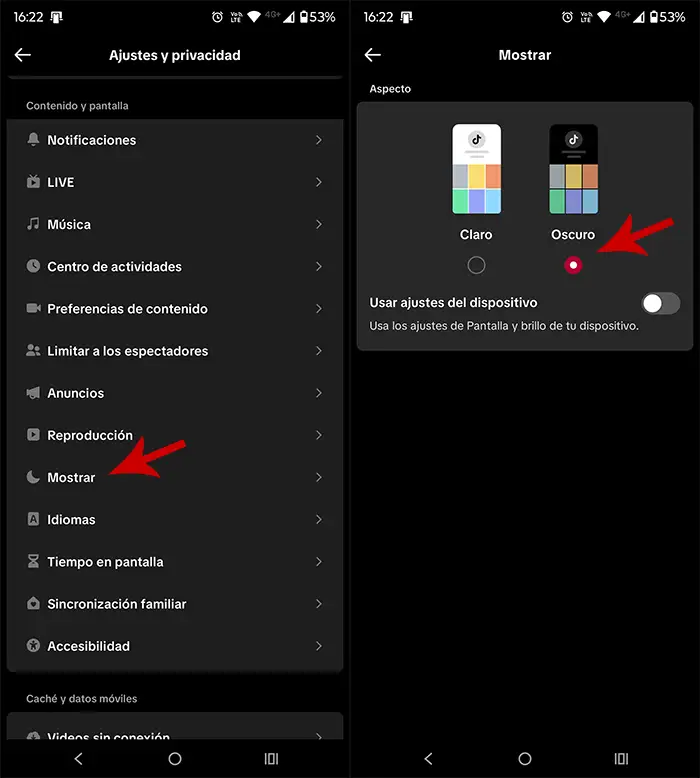Open Notificaciones settings

tap(175, 140)
